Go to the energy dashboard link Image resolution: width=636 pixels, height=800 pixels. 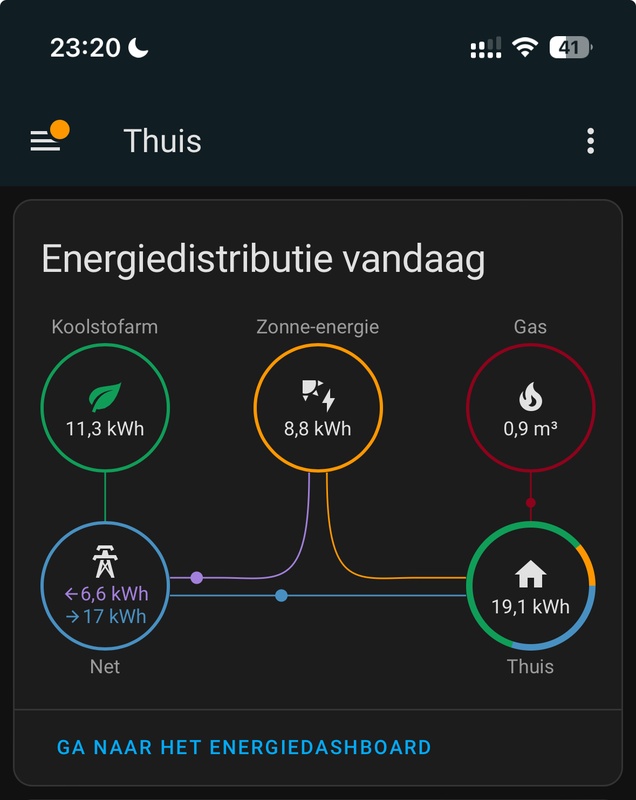(244, 747)
